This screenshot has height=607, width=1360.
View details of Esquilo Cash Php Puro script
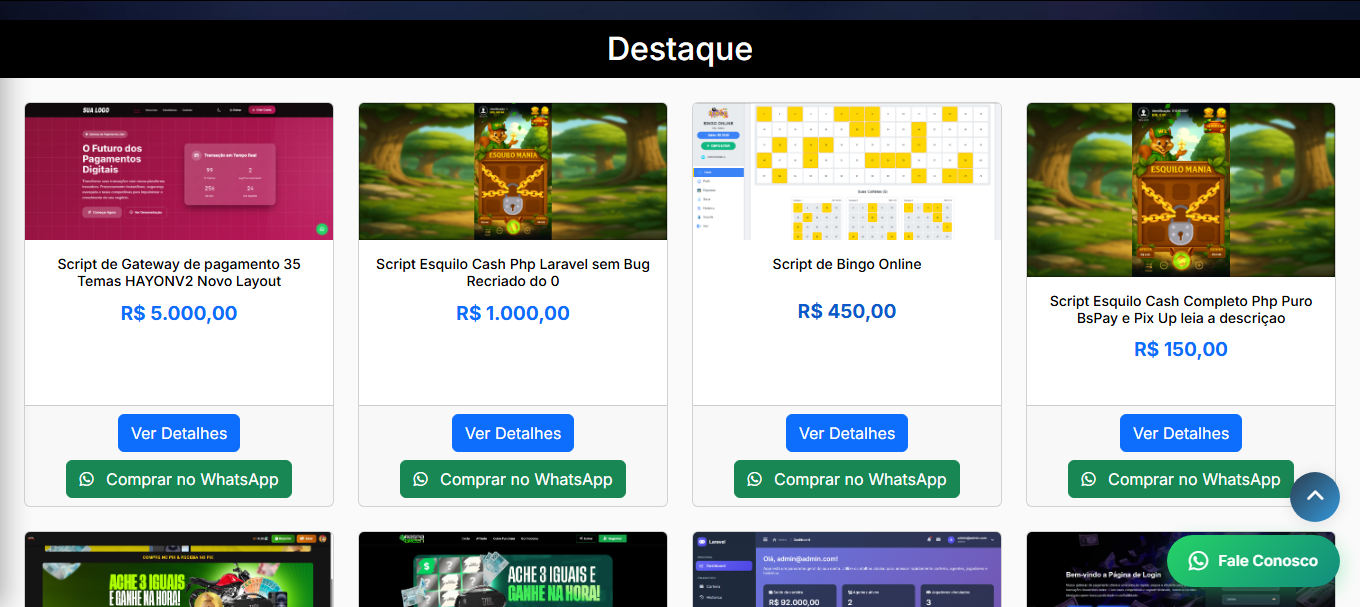coord(1181,433)
